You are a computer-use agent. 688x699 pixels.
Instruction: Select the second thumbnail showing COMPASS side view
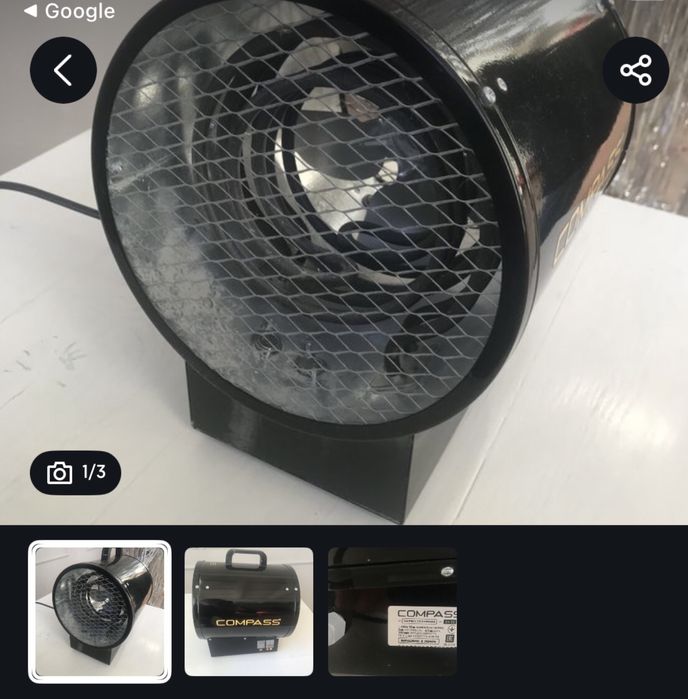coord(248,611)
